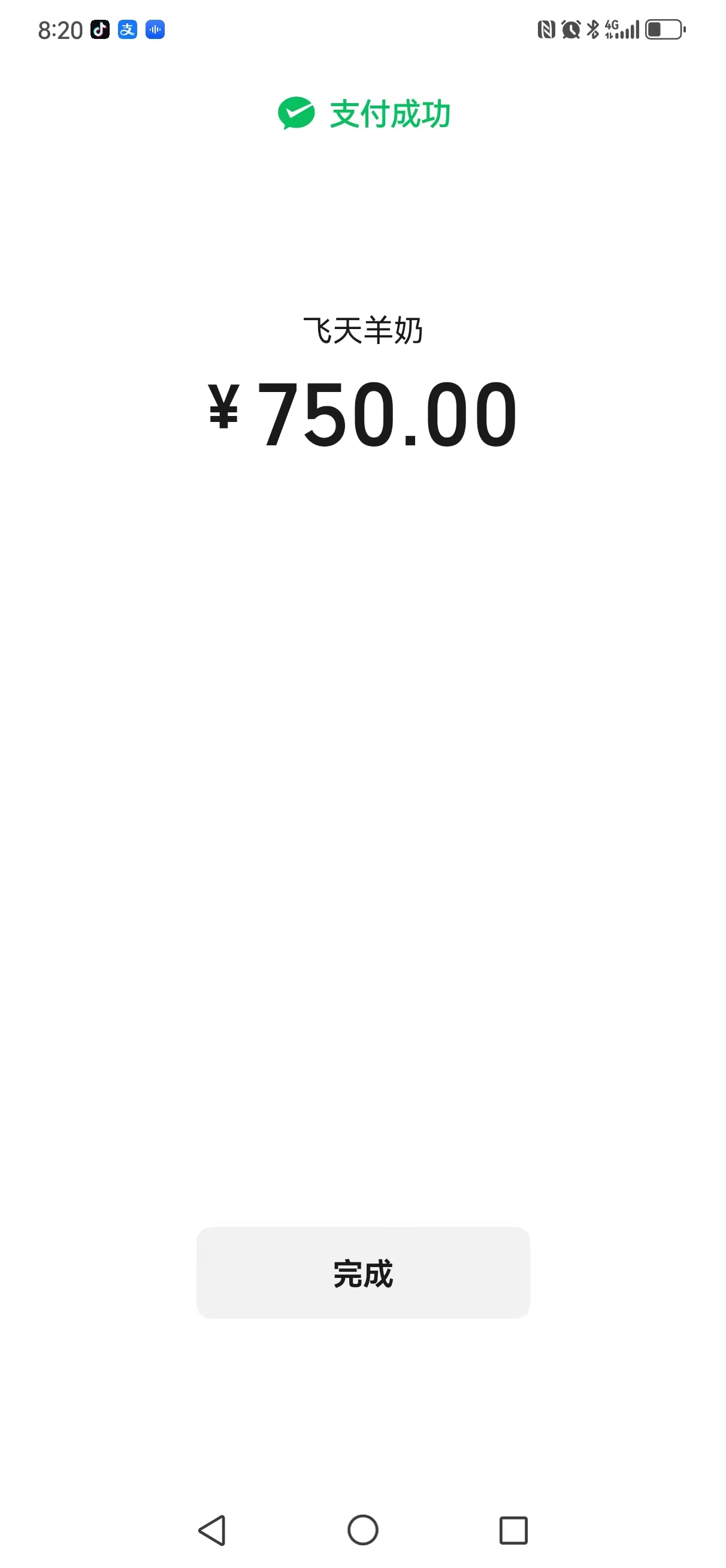Go back with the system back button
This screenshot has width=726, height=1568.
213,1530
